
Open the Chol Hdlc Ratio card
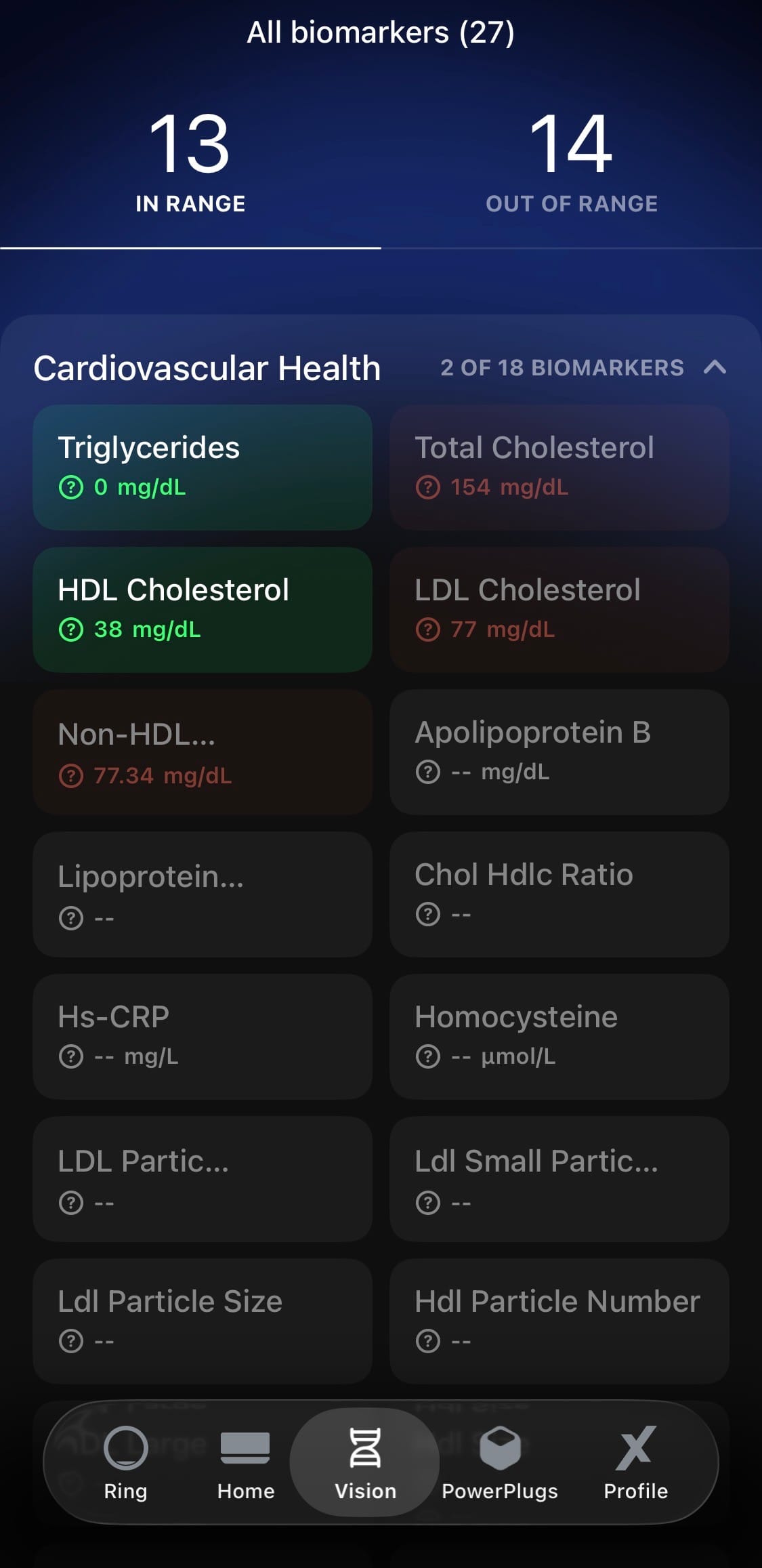click(559, 894)
